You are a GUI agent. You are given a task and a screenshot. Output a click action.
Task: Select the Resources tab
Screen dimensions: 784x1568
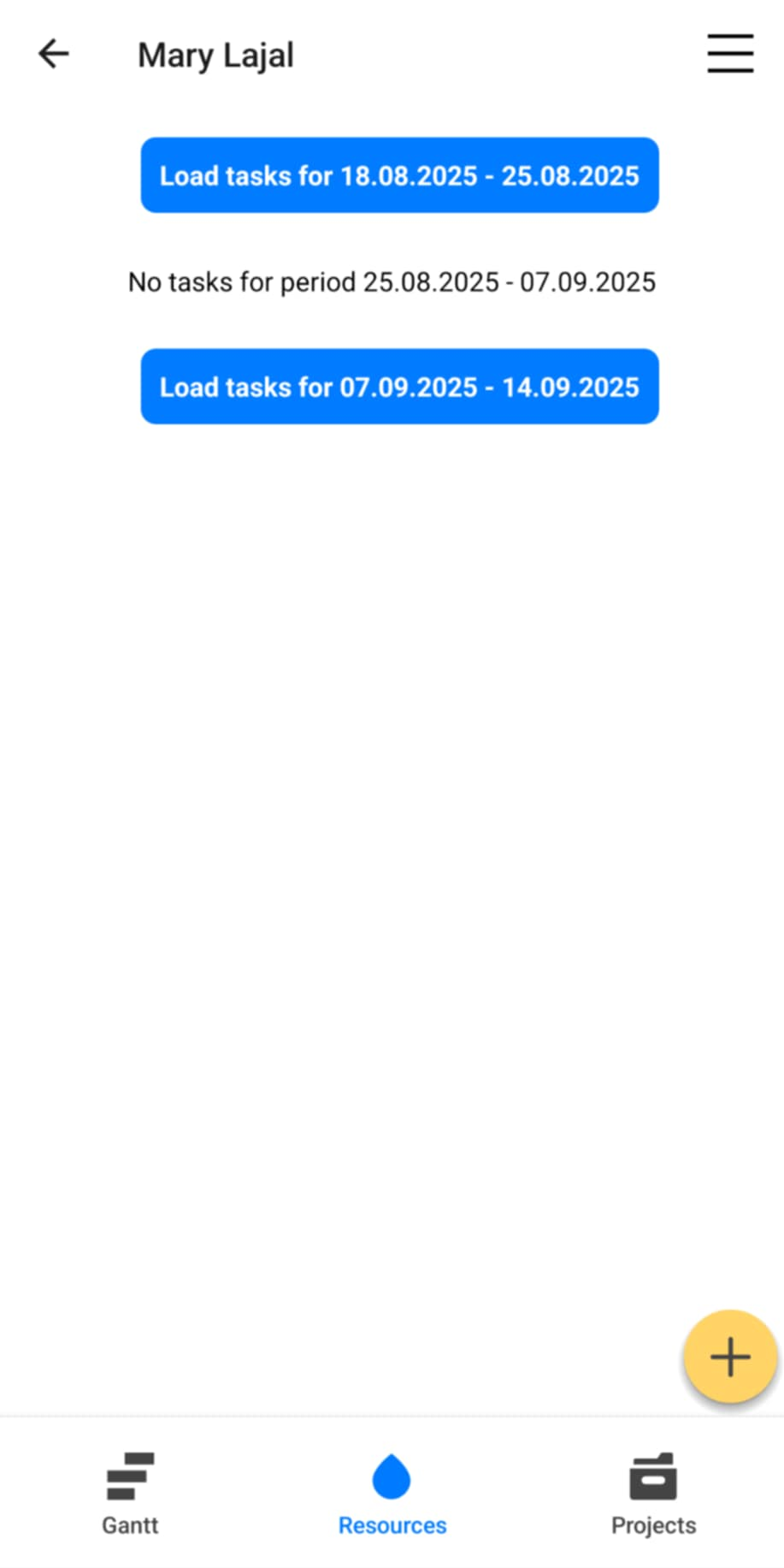[392, 1493]
